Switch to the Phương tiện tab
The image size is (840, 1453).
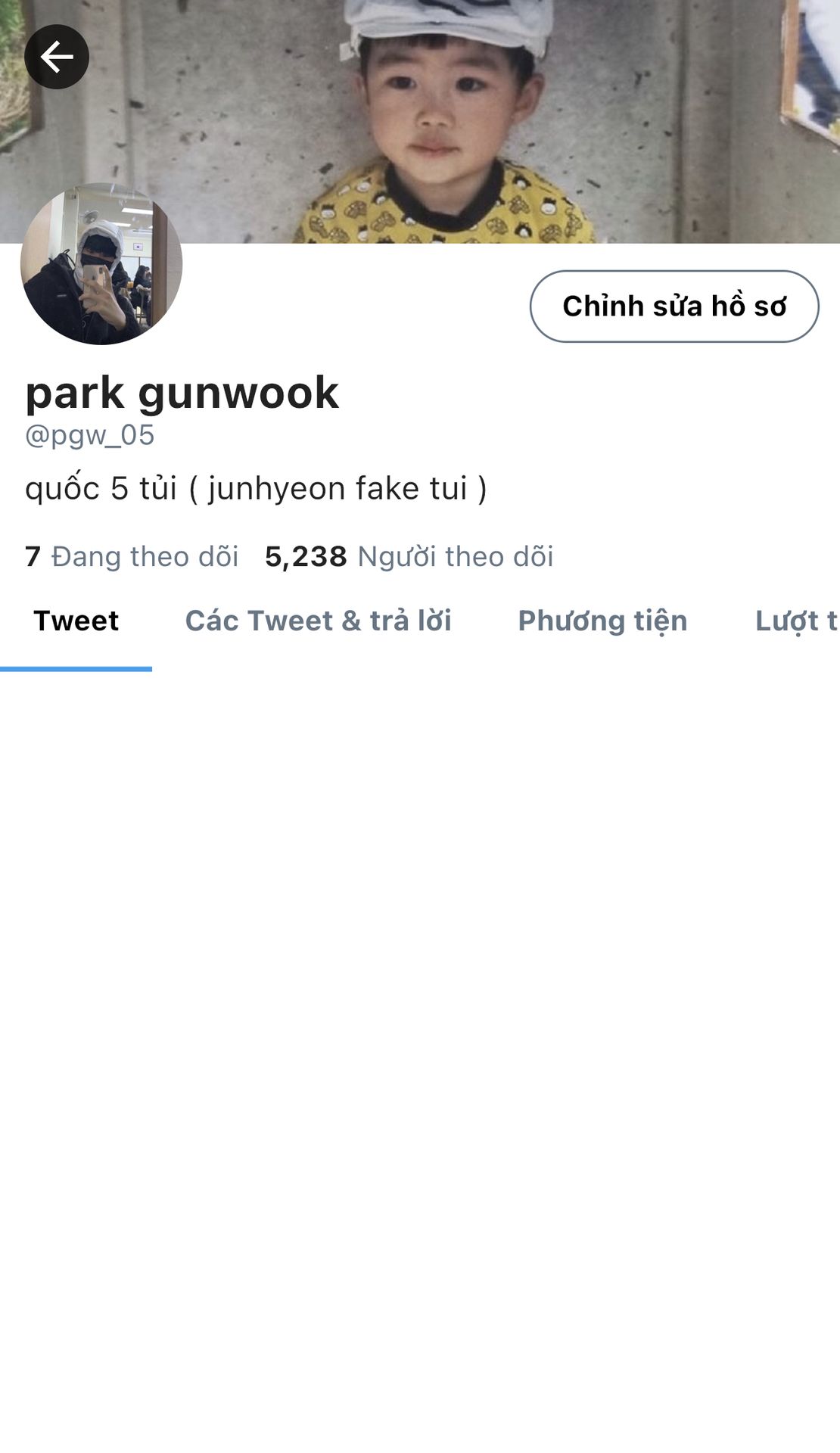point(602,621)
